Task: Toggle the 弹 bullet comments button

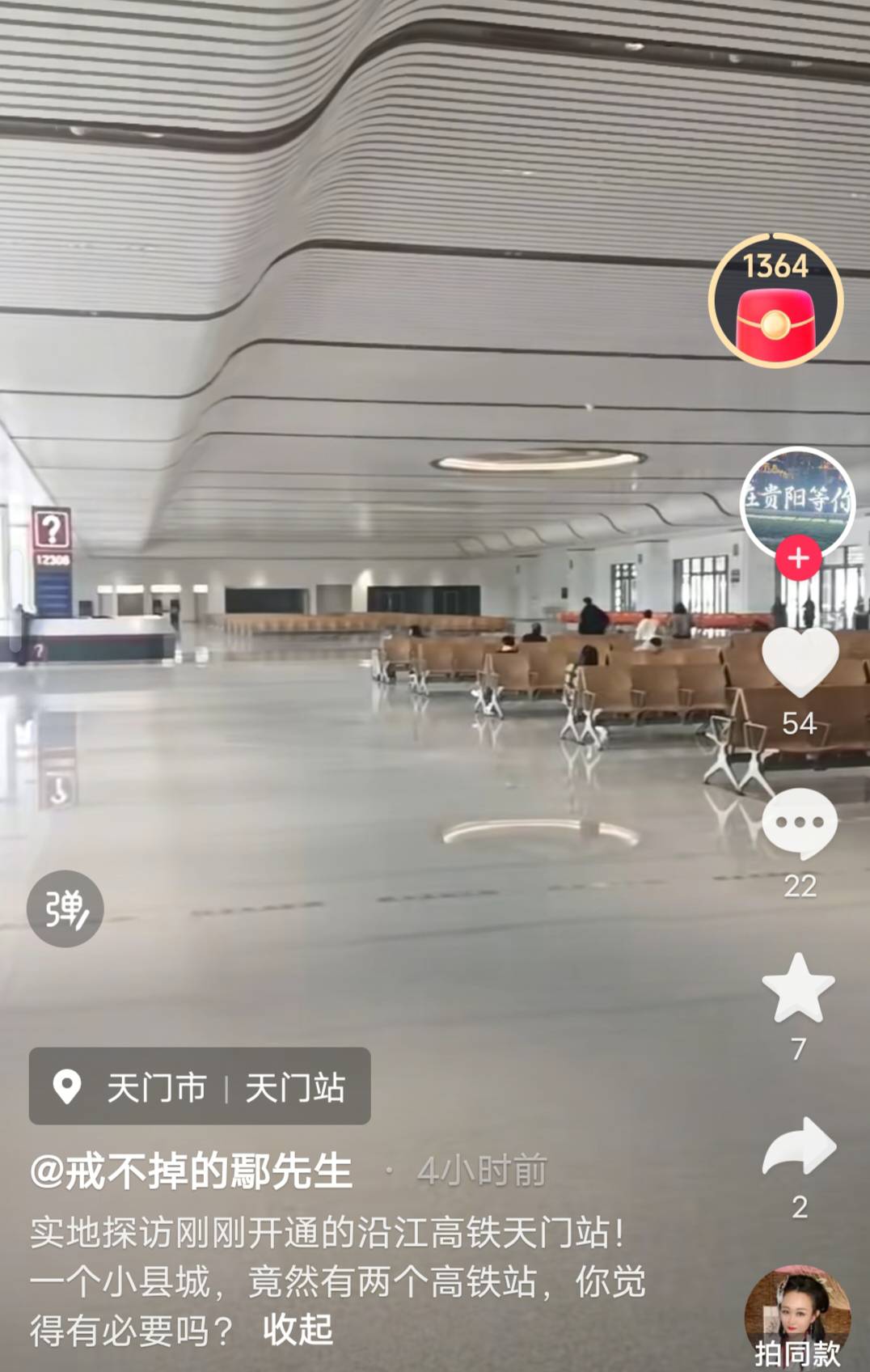Action: pos(65,908)
